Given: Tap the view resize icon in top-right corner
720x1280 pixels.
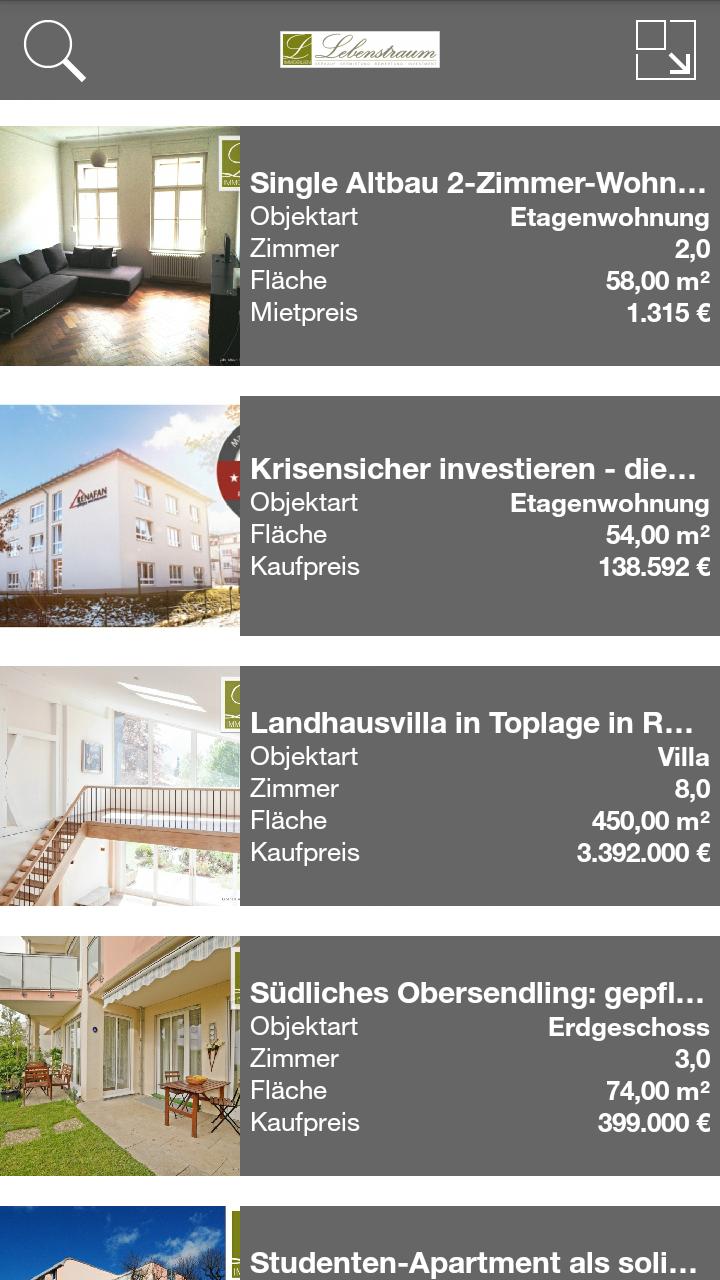Looking at the screenshot, I should (667, 51).
